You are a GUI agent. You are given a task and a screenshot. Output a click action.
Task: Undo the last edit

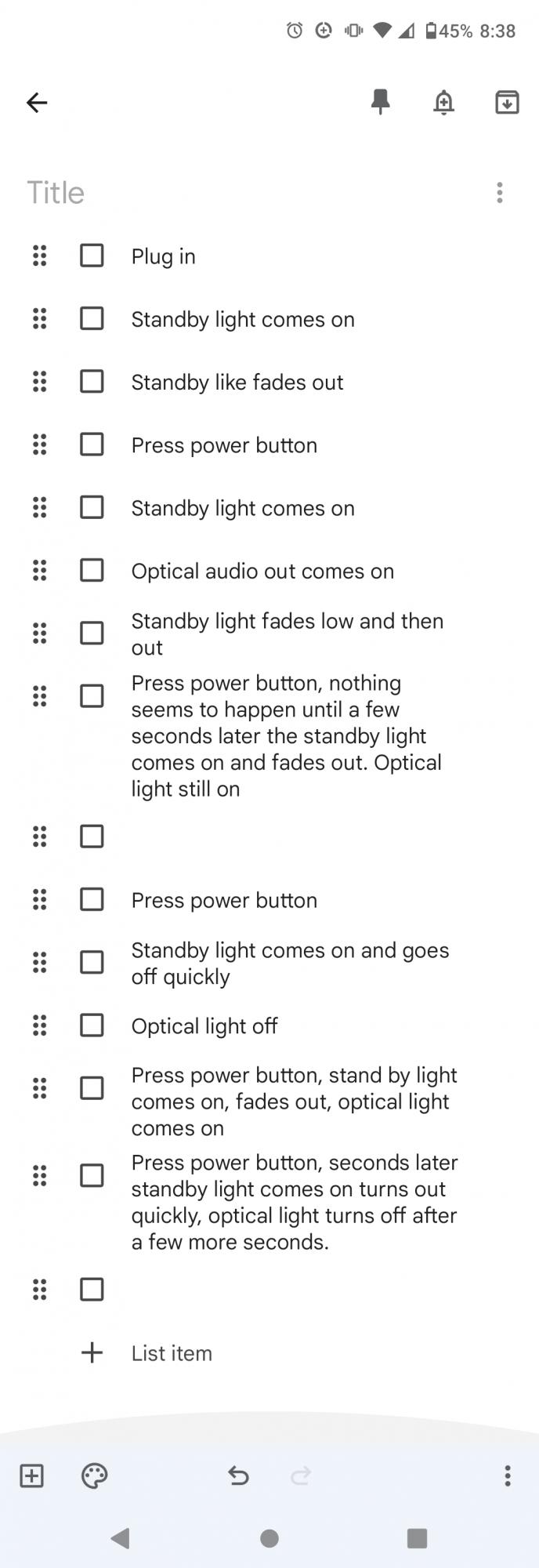pyautogui.click(x=238, y=1476)
